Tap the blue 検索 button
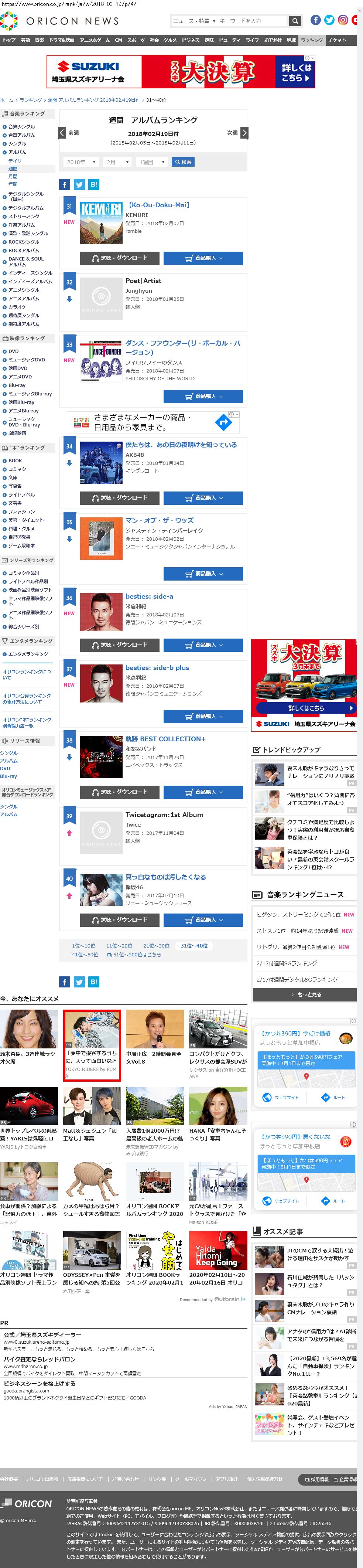The image size is (363, 1568). pyautogui.click(x=182, y=162)
